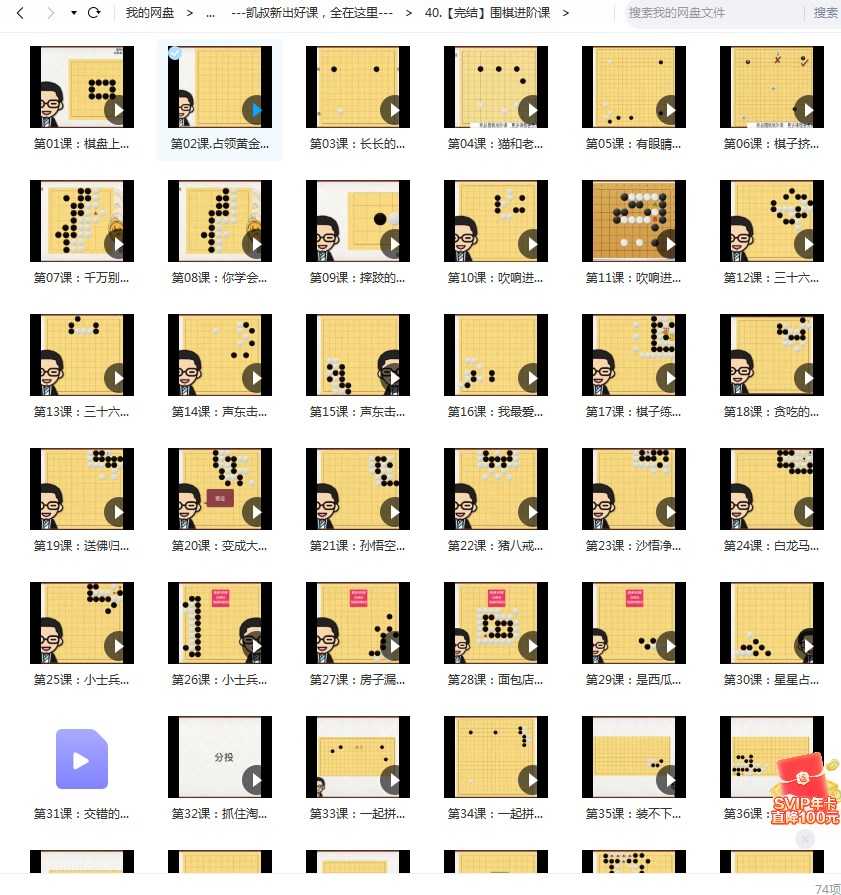Open video 第32课：抓住淘
The image size is (841, 895).
coord(219,757)
